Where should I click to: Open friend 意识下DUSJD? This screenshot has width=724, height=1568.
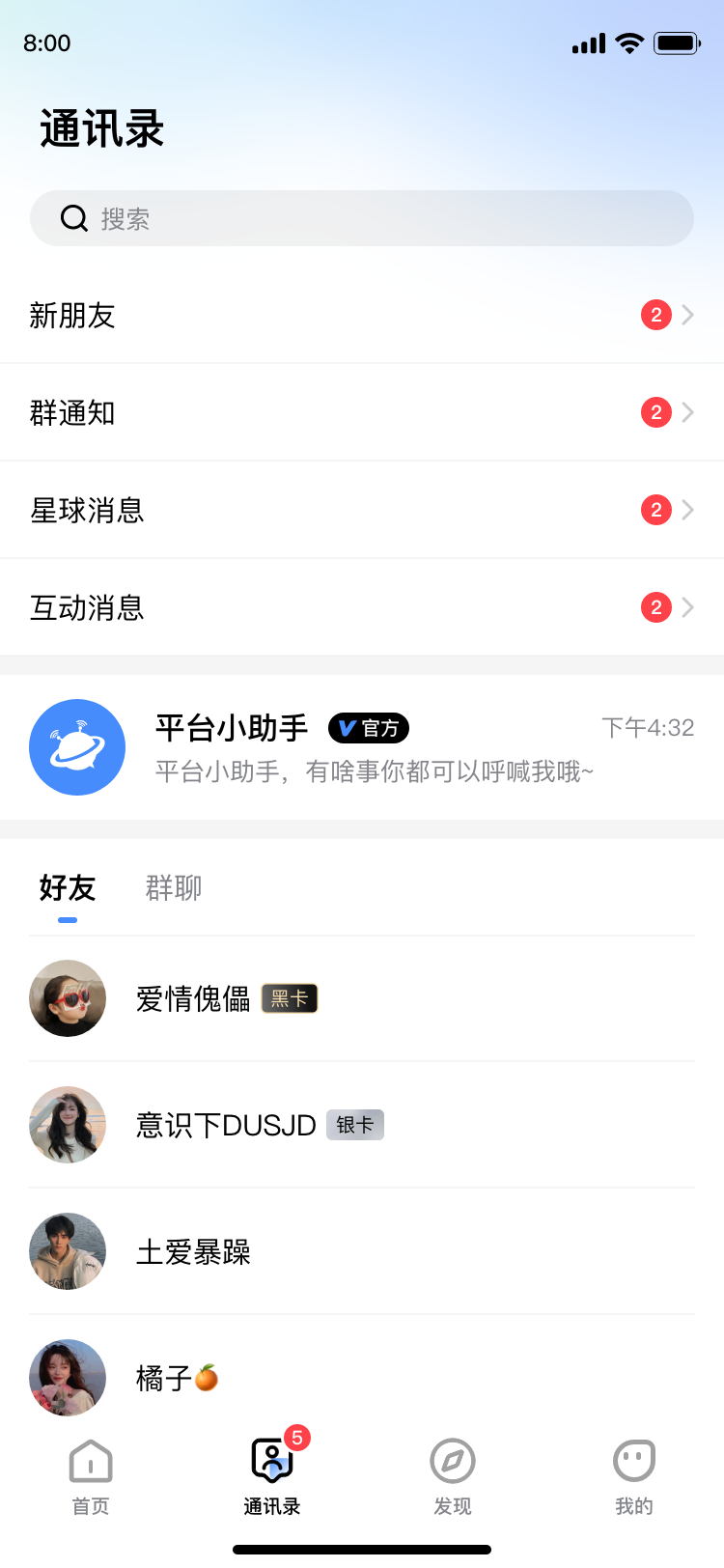tap(362, 1125)
